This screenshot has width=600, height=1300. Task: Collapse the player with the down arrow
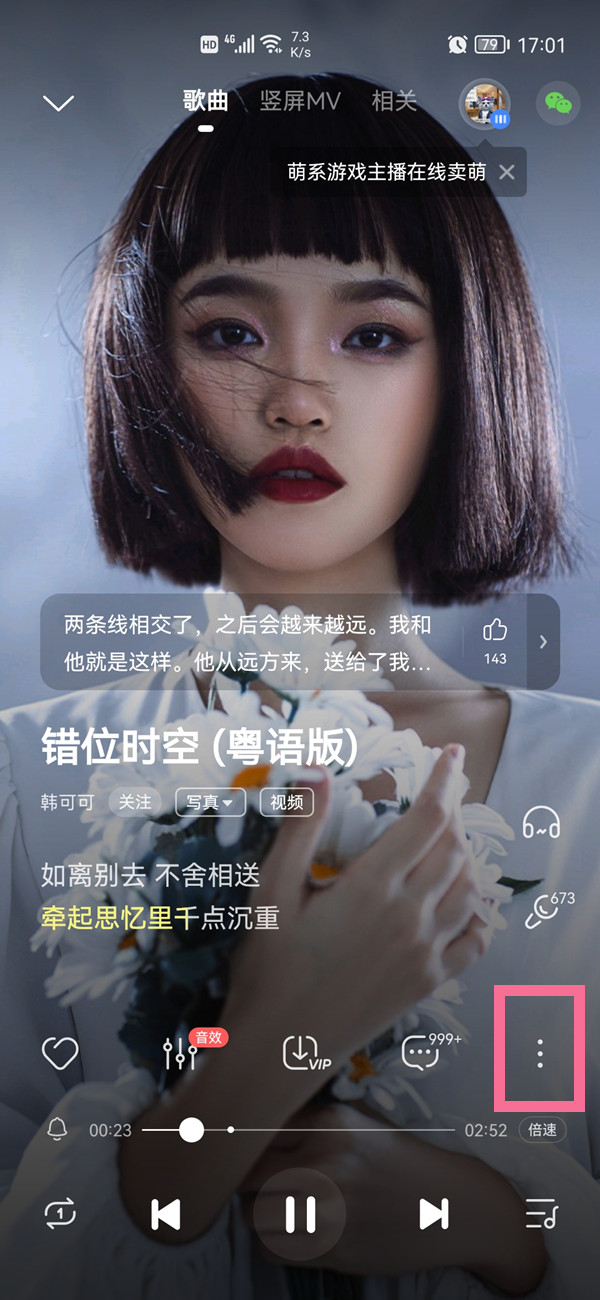click(59, 102)
